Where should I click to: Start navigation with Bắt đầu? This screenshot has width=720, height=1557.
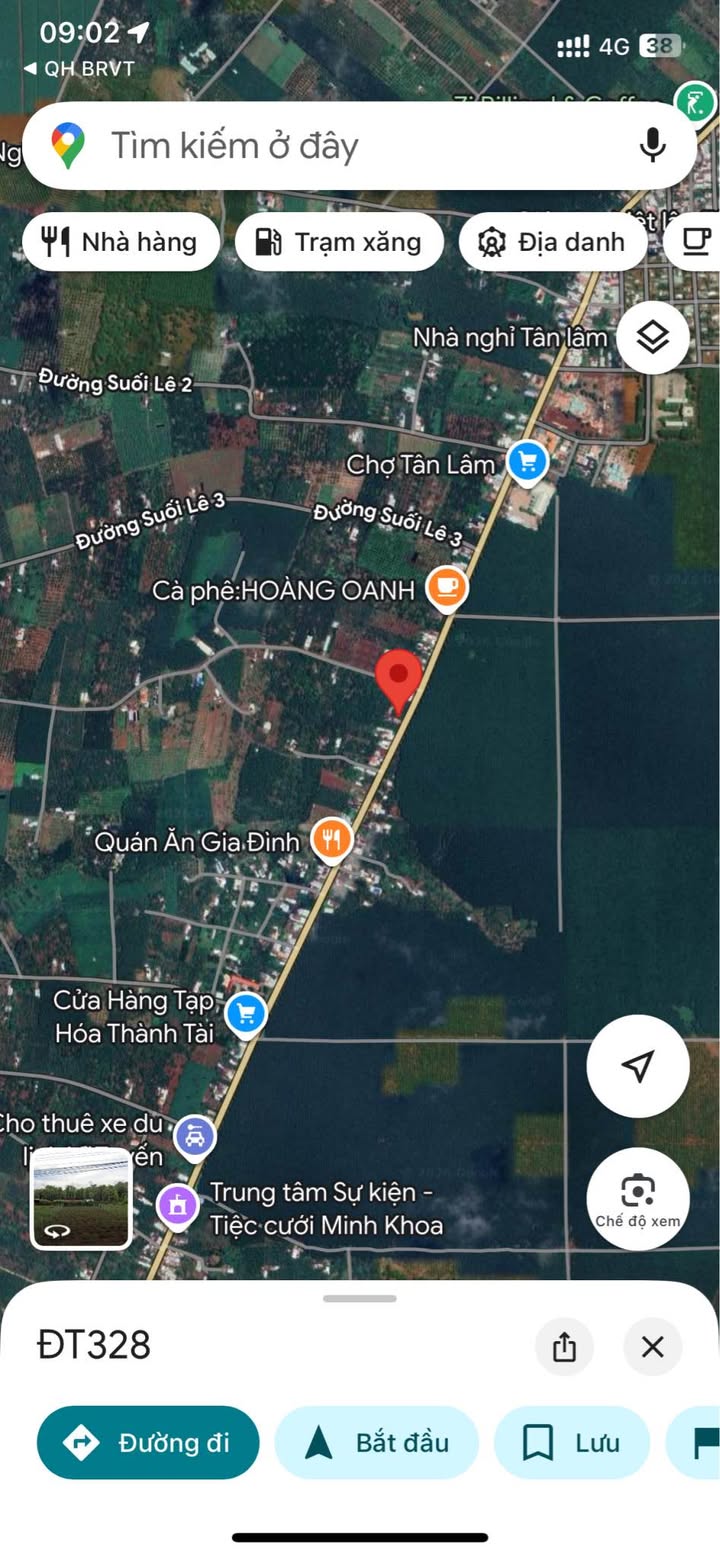377,1442
